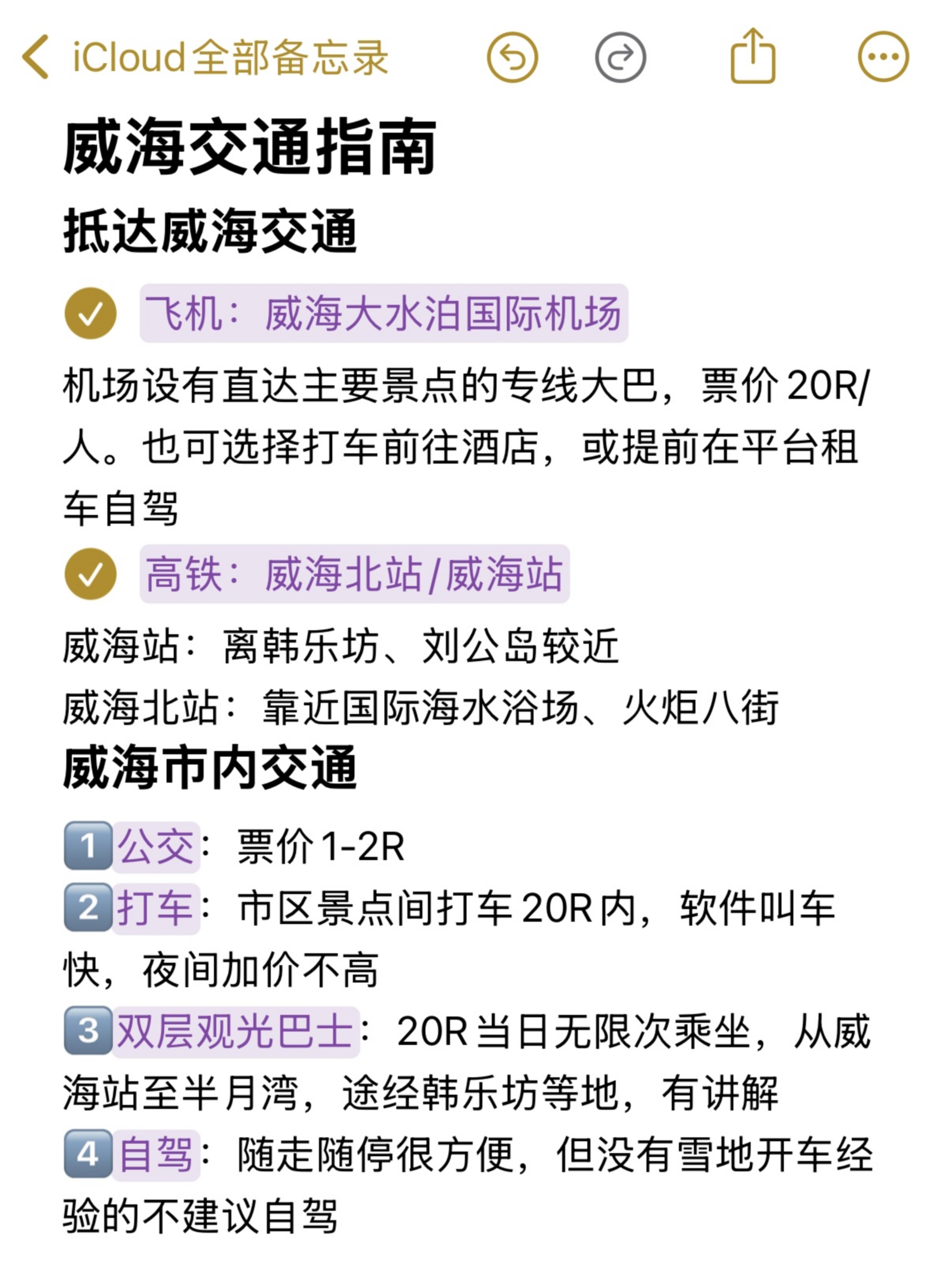Redo the last edit
The width and height of the screenshot is (952, 1270).
point(620,57)
